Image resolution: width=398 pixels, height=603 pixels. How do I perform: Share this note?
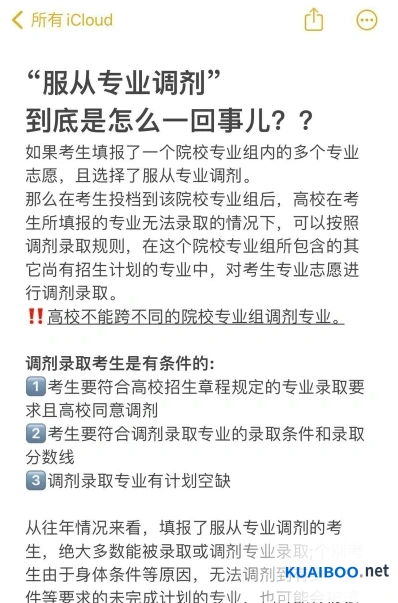pos(314,19)
